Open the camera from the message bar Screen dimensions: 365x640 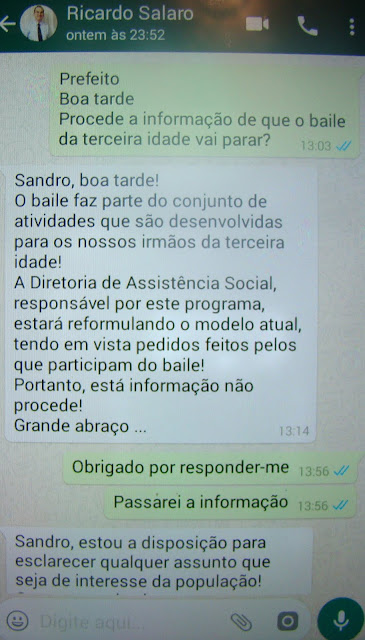[x=287, y=622]
